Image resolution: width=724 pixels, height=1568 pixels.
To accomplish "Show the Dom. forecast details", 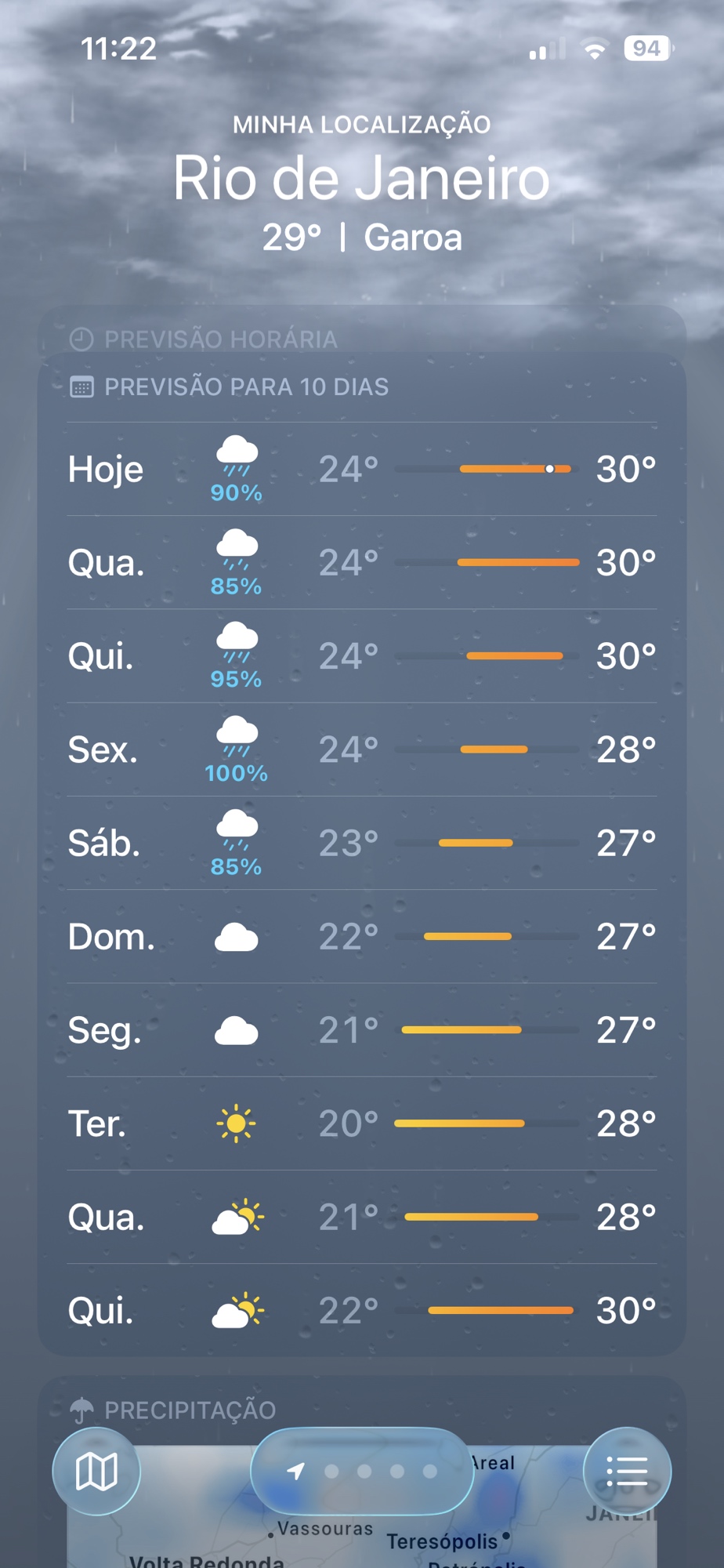I will click(x=362, y=936).
